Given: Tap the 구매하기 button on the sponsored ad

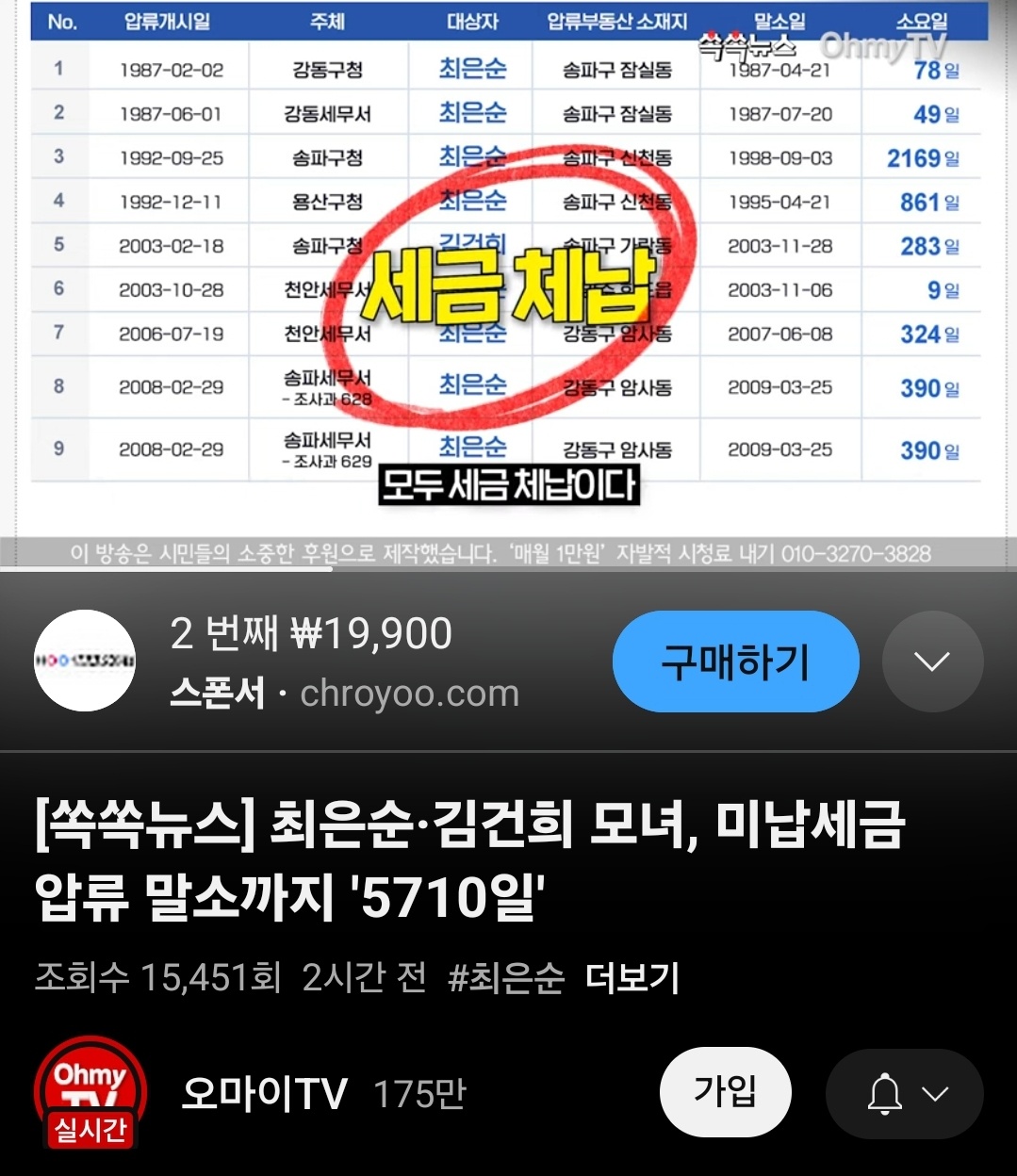Looking at the screenshot, I should tap(735, 661).
